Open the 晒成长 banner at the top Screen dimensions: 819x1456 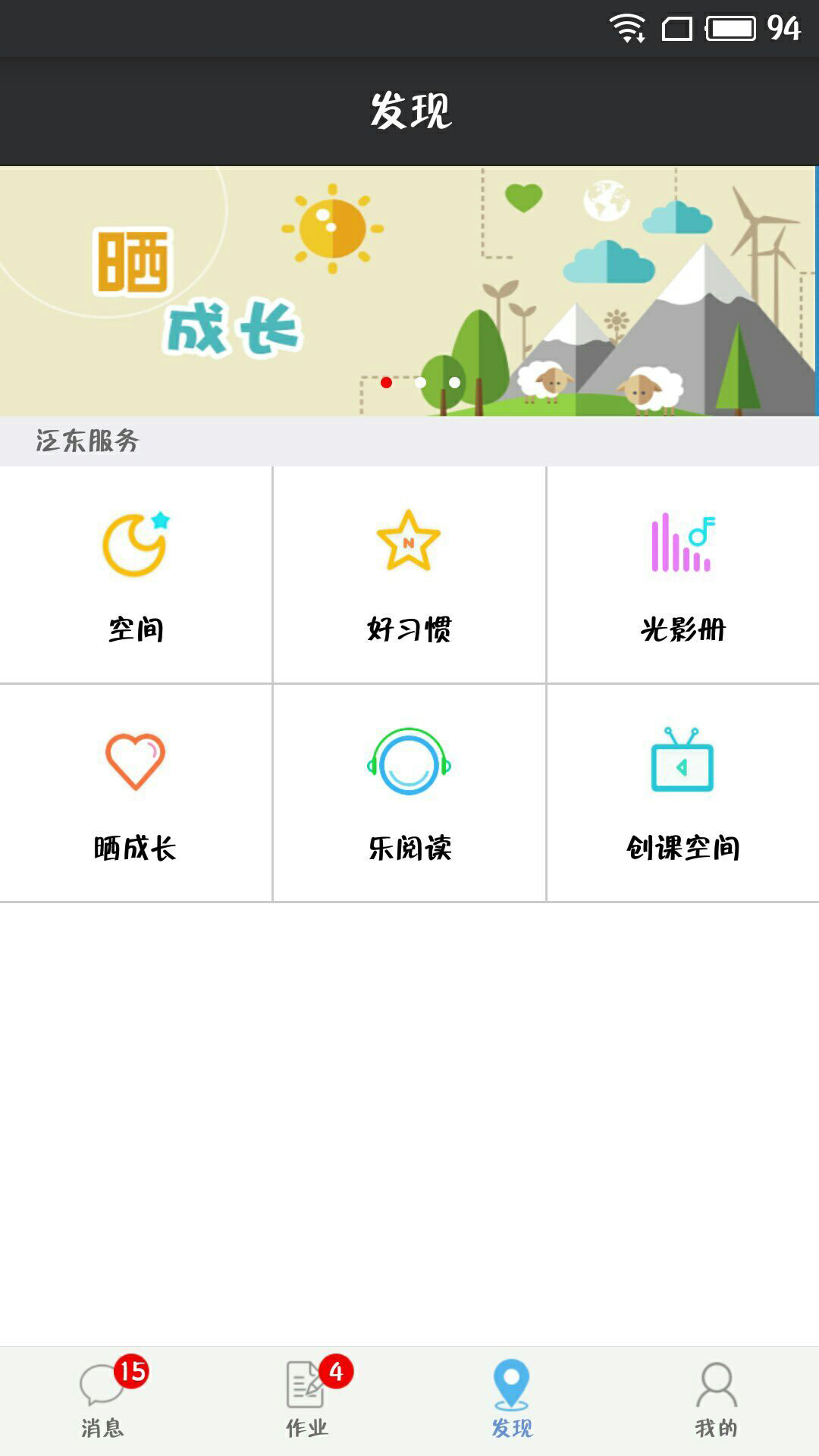click(x=409, y=290)
